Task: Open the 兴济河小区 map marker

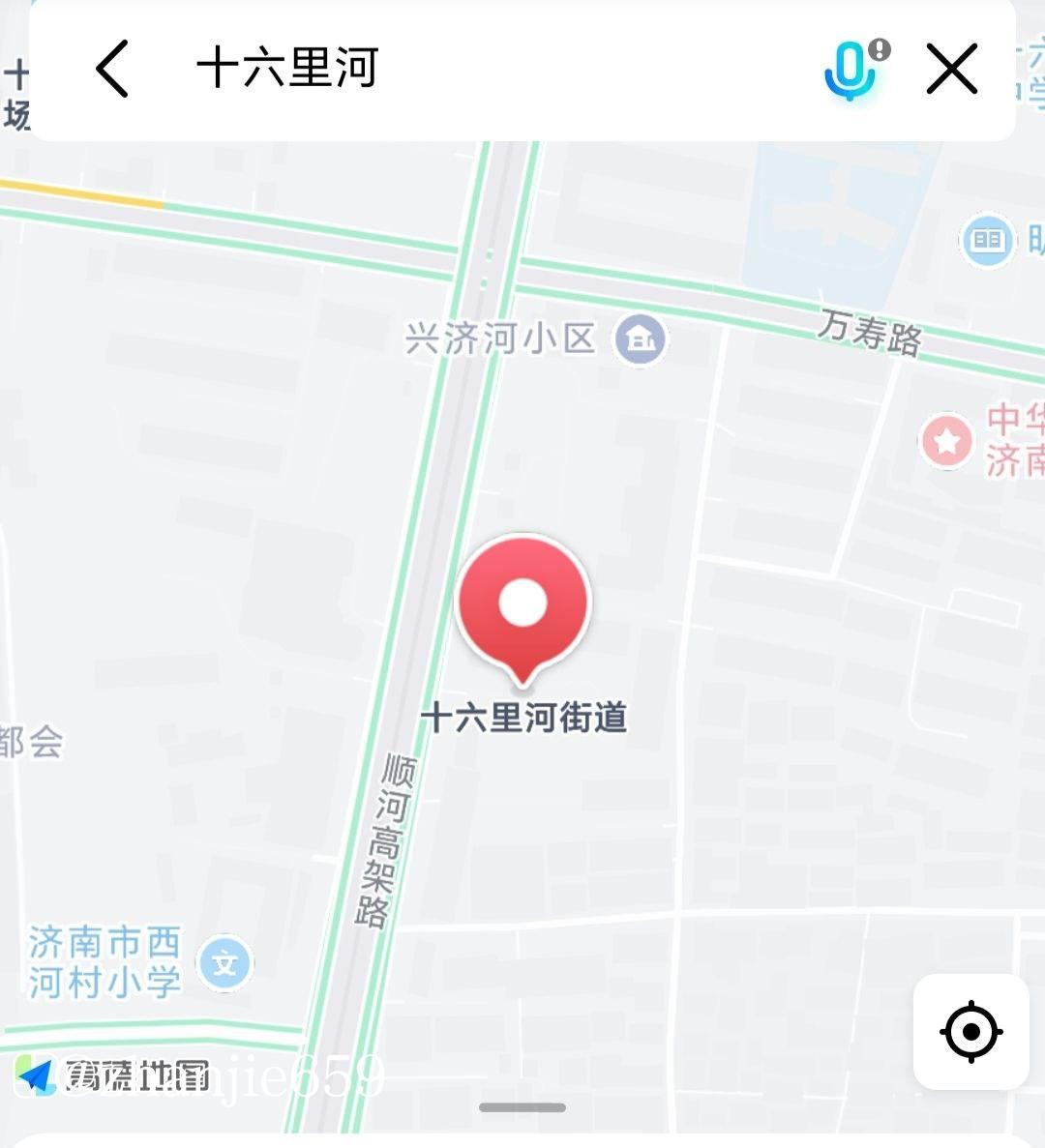Action: click(641, 339)
